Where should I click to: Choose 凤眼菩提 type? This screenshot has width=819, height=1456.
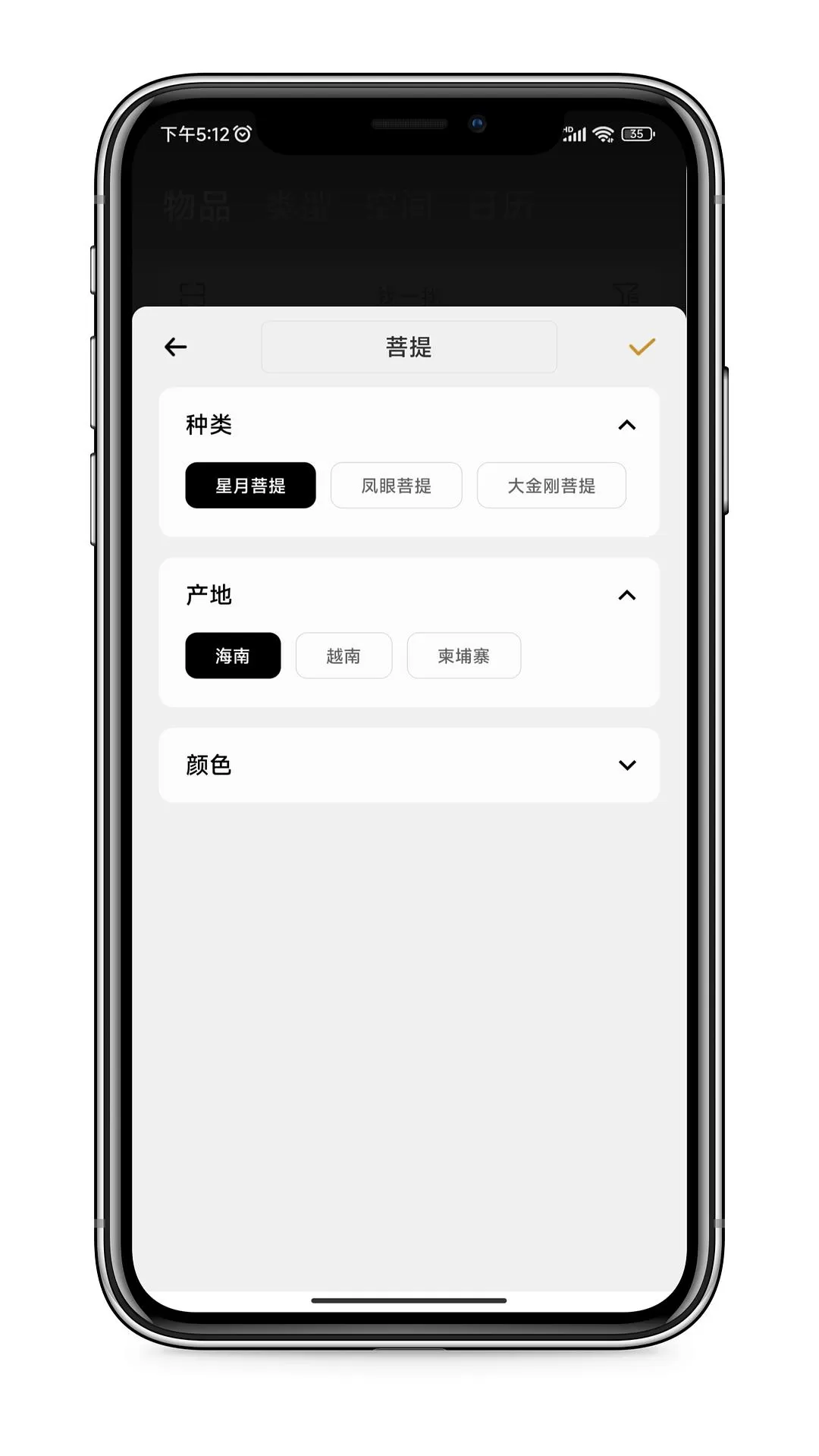tap(396, 486)
